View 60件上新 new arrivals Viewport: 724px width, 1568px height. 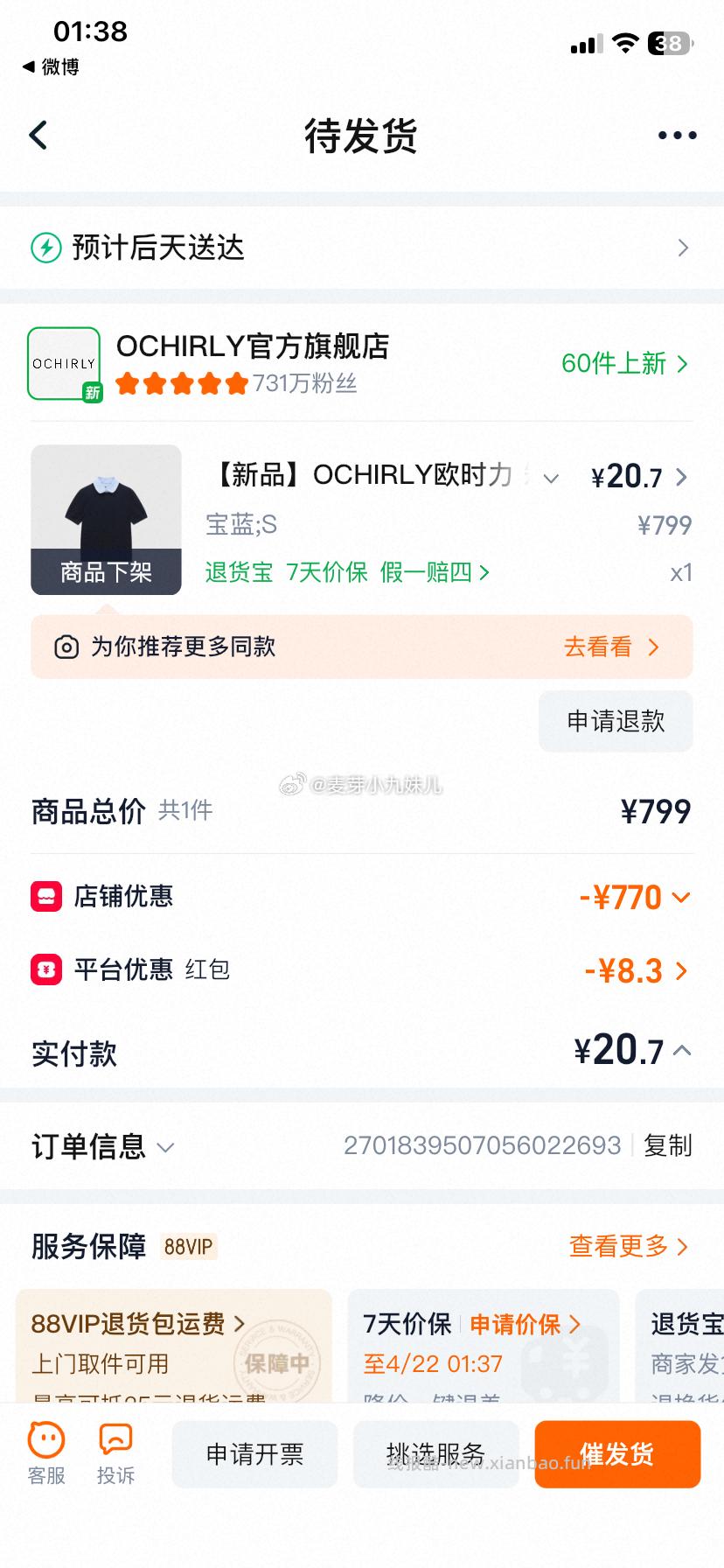(x=623, y=364)
